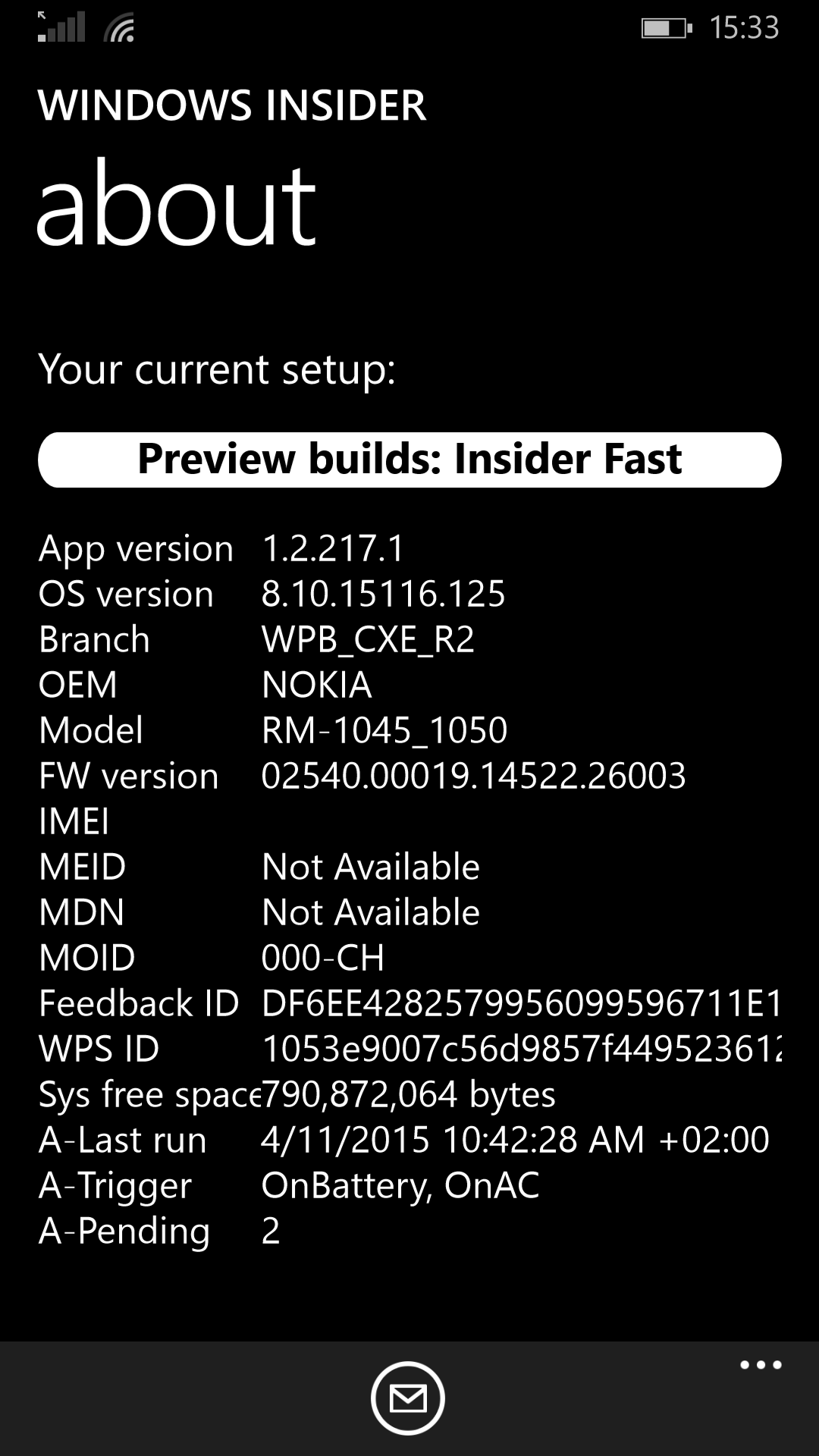
Task: Expand the app bar ellipsis menu
Action: [x=761, y=1365]
